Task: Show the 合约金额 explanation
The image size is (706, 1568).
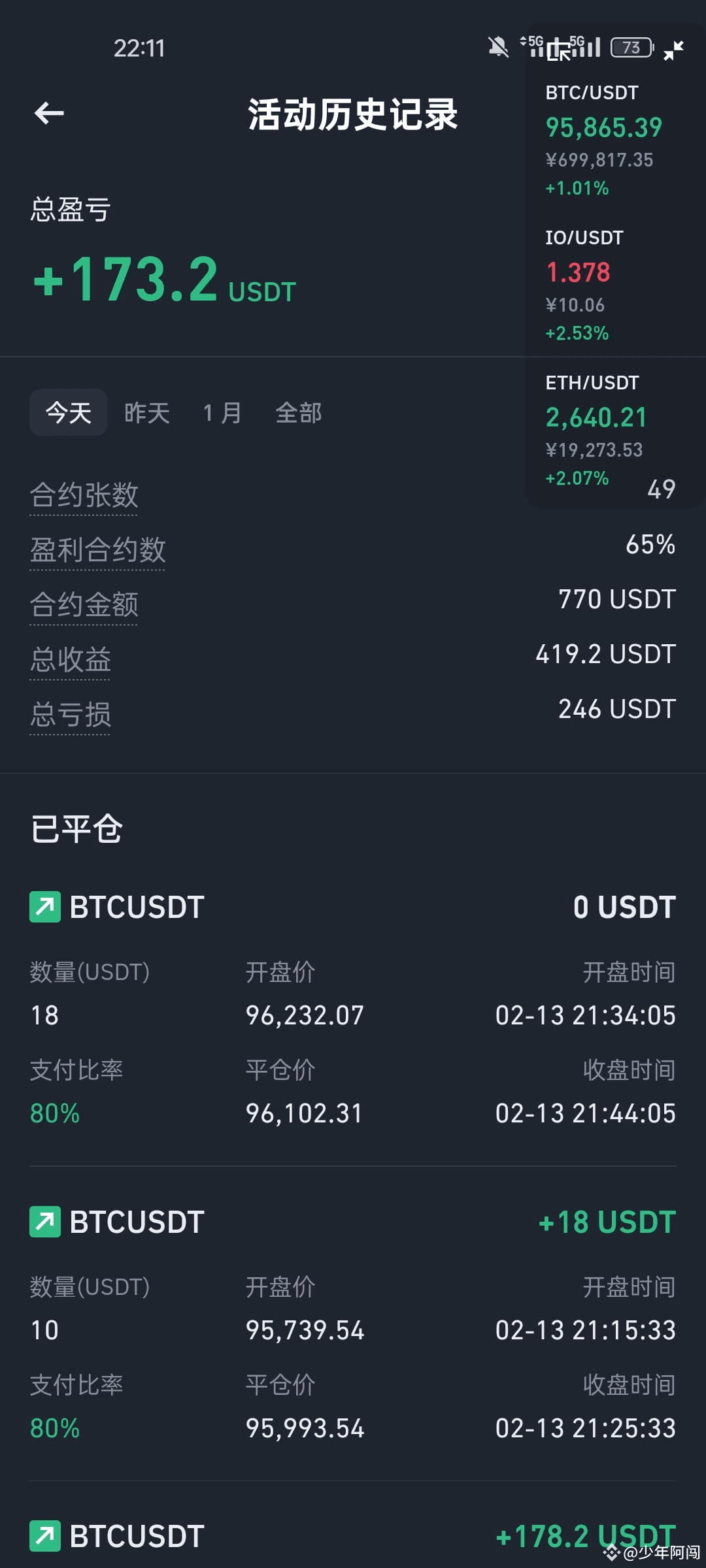Action: (x=84, y=605)
